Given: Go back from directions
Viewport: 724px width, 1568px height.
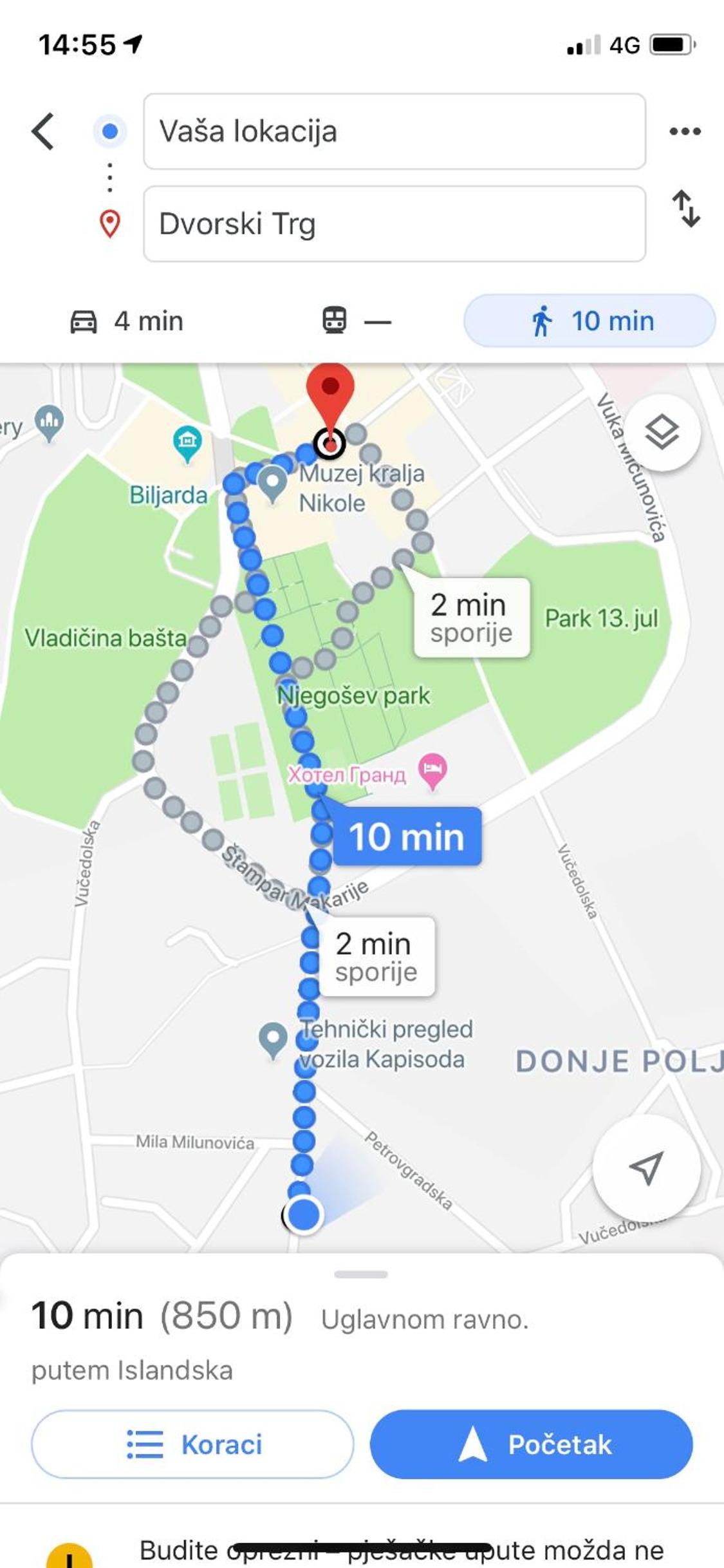Looking at the screenshot, I should pos(43,131).
